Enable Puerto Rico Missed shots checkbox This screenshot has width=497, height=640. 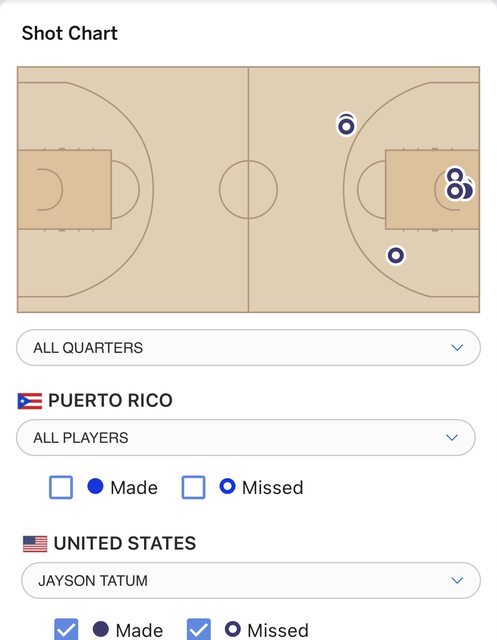[x=193, y=487]
